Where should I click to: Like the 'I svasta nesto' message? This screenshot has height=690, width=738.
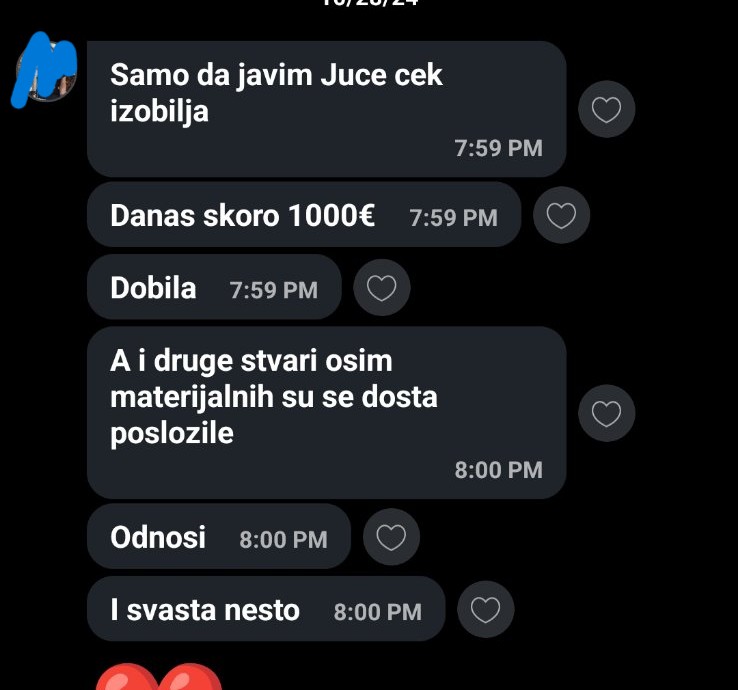click(485, 609)
